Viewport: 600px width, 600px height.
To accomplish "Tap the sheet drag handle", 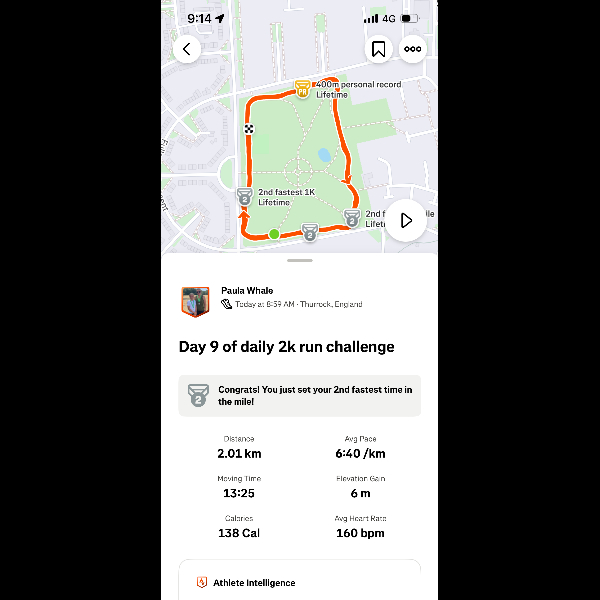I will click(x=299, y=261).
